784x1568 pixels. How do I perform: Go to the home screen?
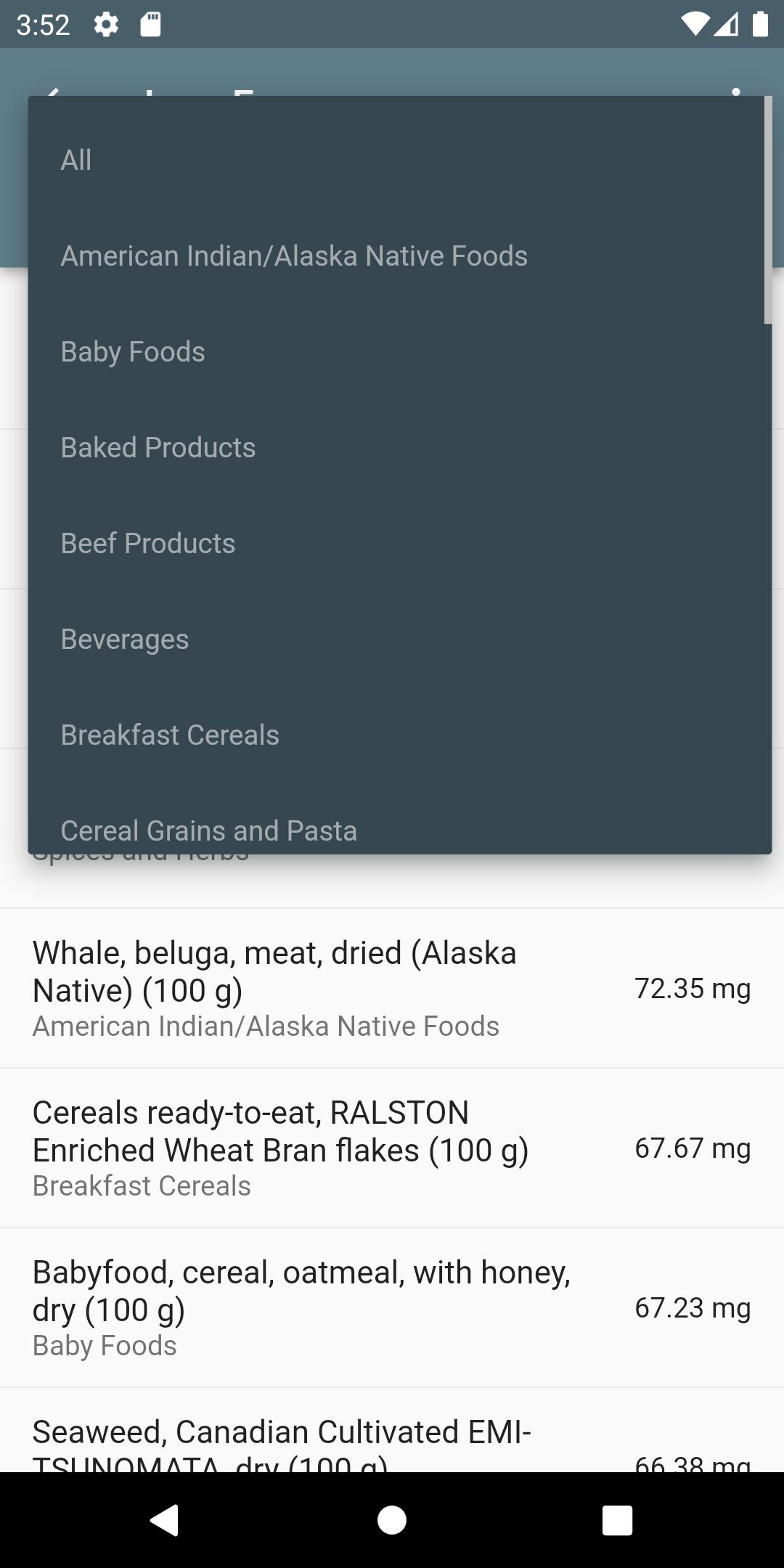click(x=392, y=1519)
